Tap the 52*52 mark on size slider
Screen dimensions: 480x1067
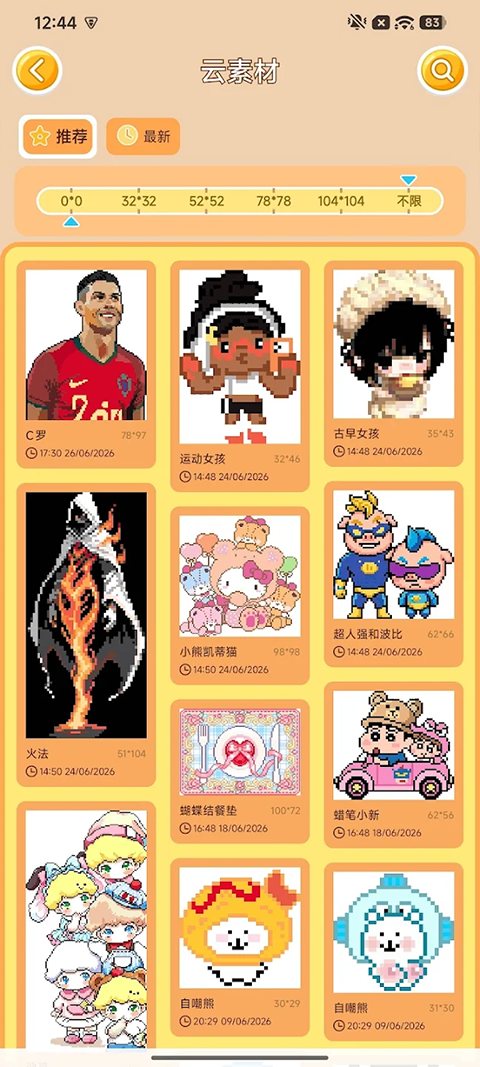click(x=206, y=201)
